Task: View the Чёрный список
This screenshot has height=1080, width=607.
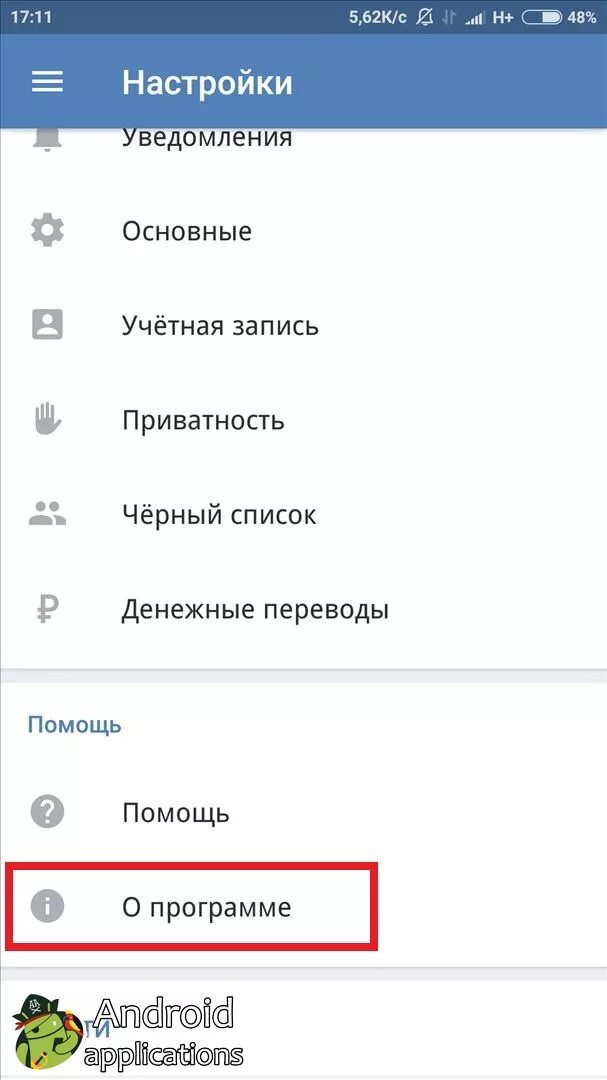Action: 219,515
